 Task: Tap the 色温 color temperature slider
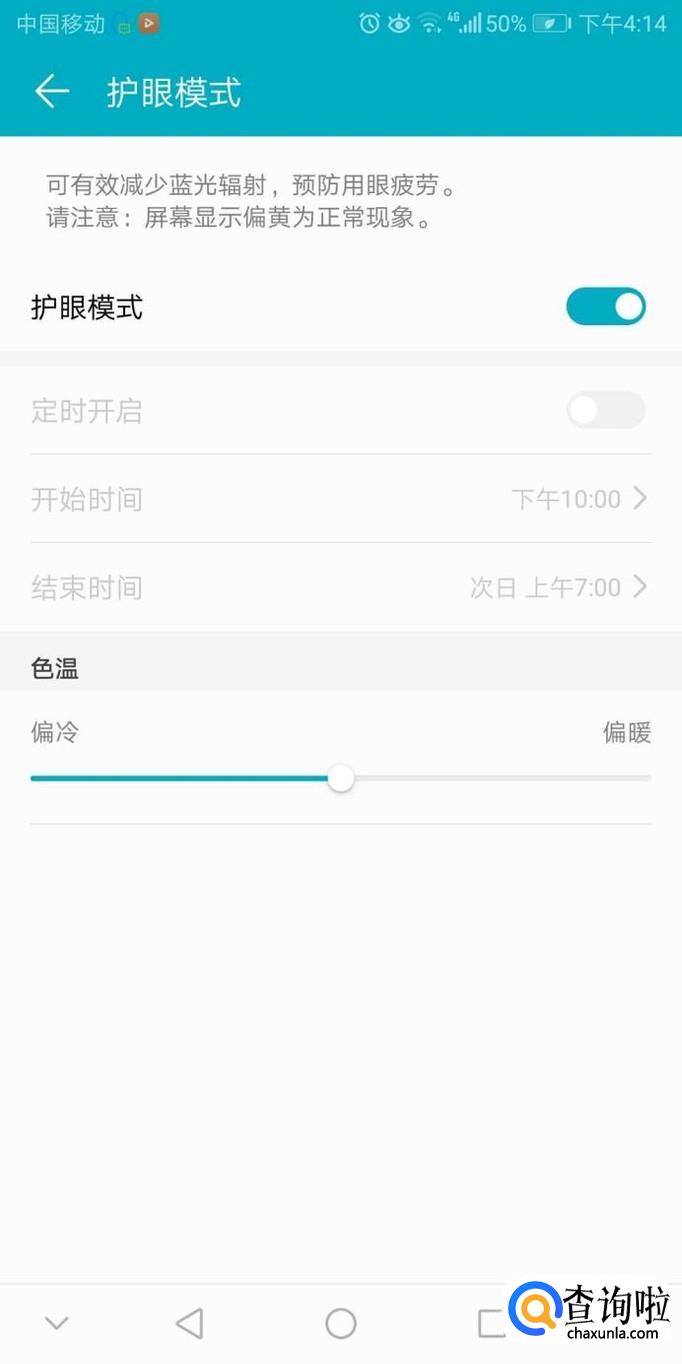[x=341, y=778]
